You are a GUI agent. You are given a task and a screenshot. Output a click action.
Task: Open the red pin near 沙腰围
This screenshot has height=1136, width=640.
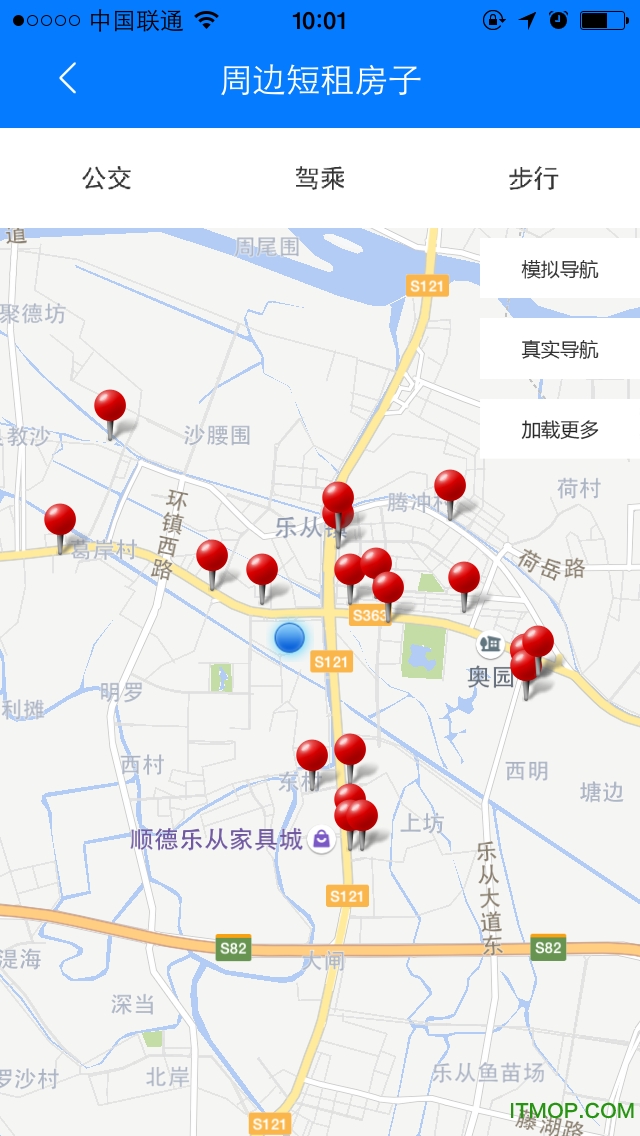click(110, 408)
